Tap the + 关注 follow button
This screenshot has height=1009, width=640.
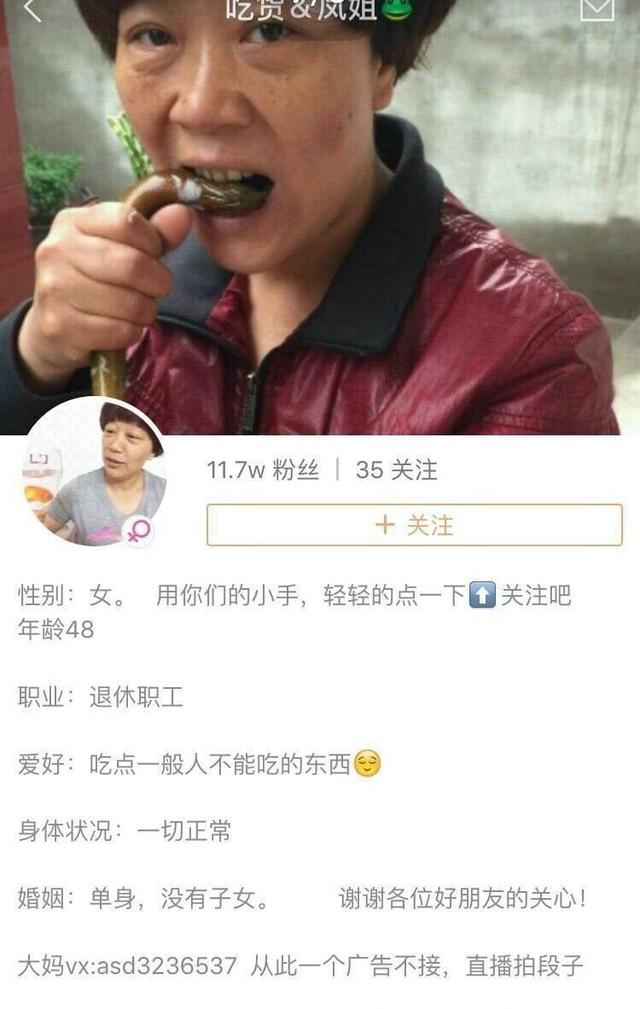[414, 525]
